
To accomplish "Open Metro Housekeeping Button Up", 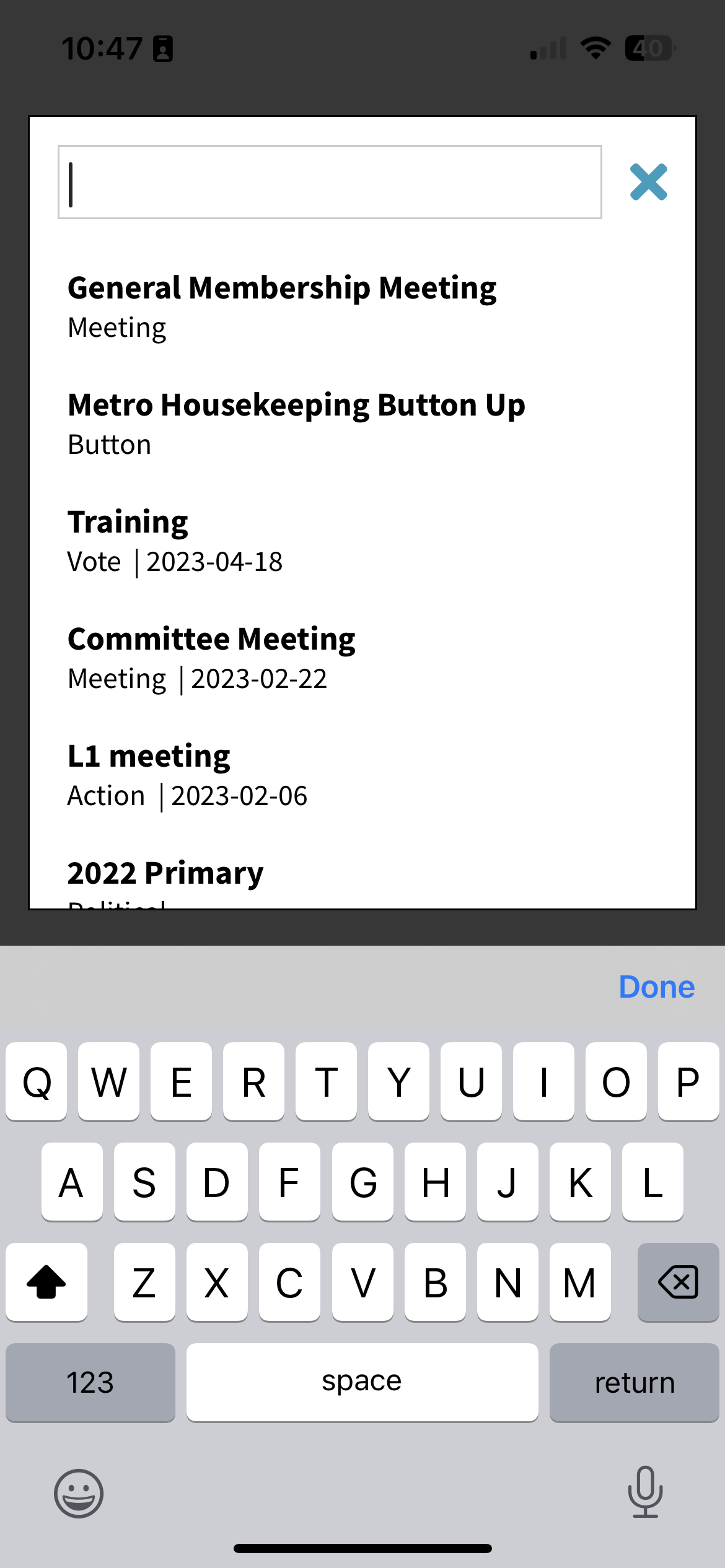I will (x=296, y=424).
